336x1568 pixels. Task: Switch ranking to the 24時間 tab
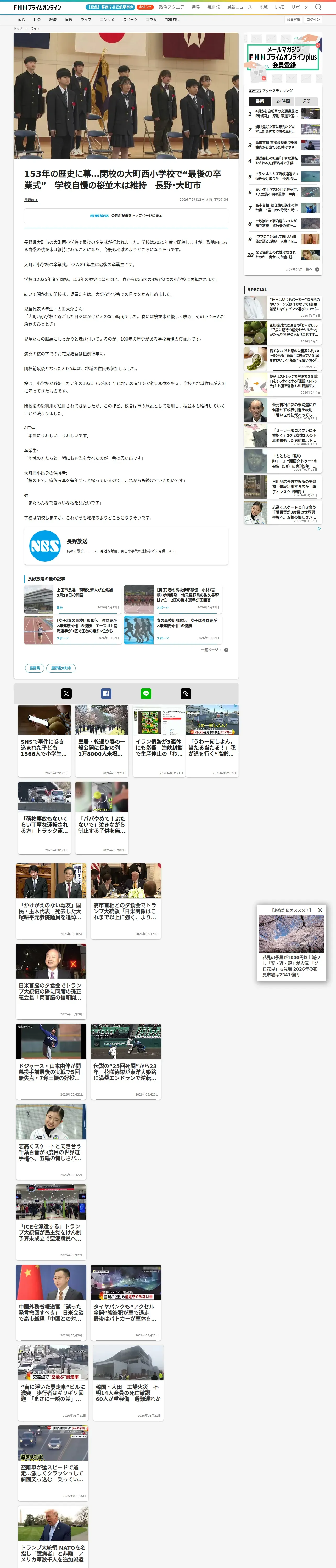click(283, 101)
